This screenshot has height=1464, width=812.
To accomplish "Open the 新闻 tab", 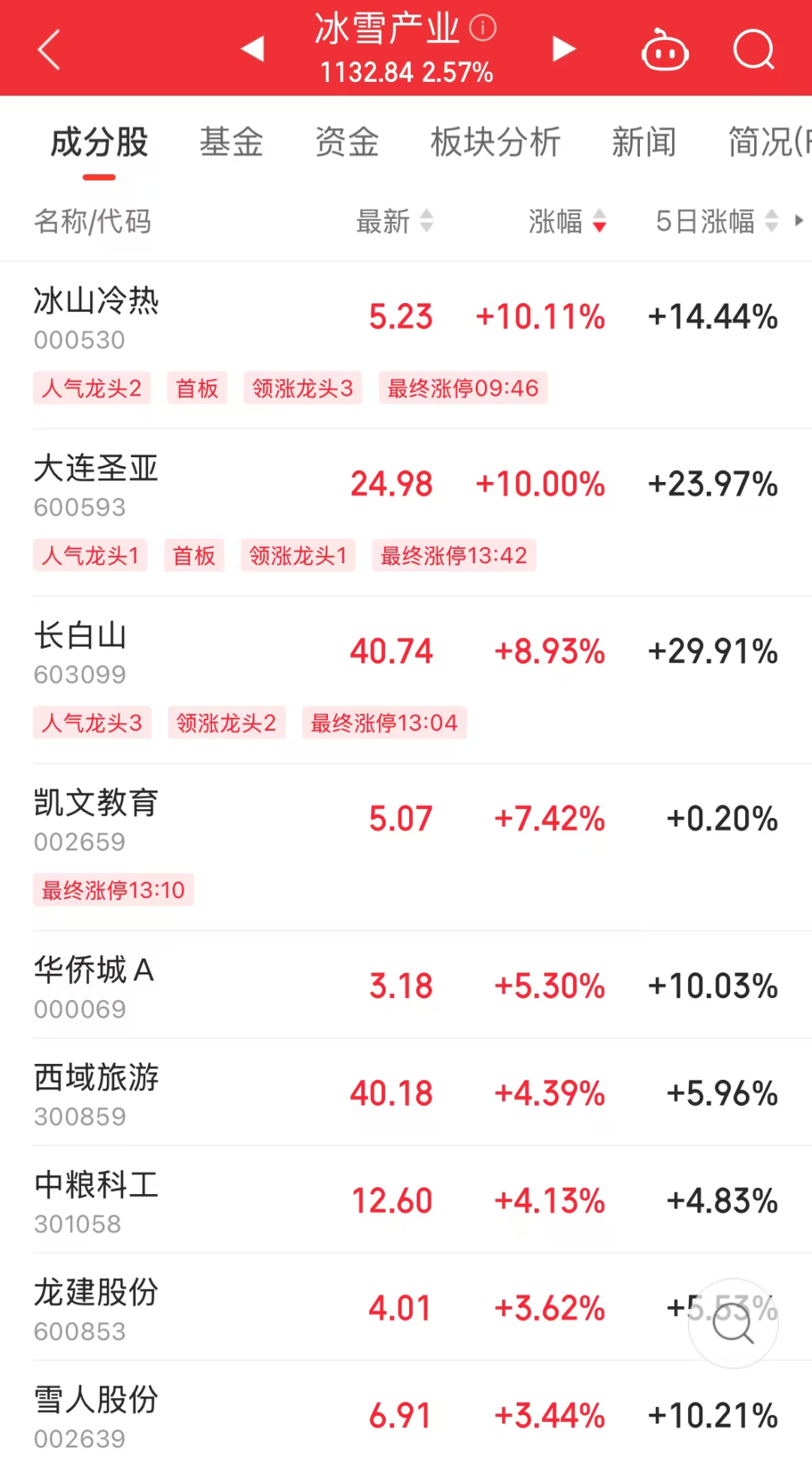I will pos(644,142).
